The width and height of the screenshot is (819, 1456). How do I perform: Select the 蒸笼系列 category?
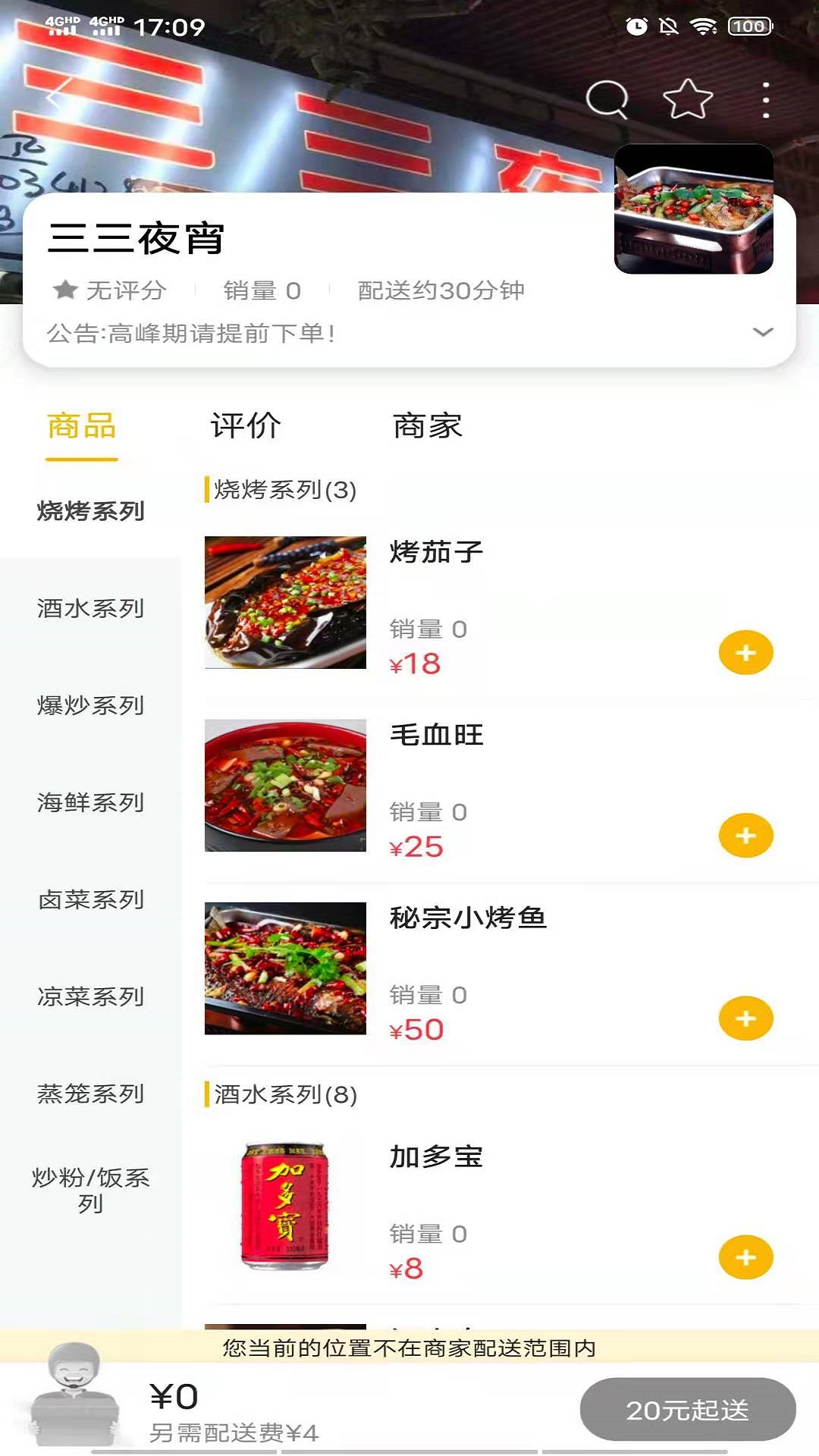tap(90, 1094)
